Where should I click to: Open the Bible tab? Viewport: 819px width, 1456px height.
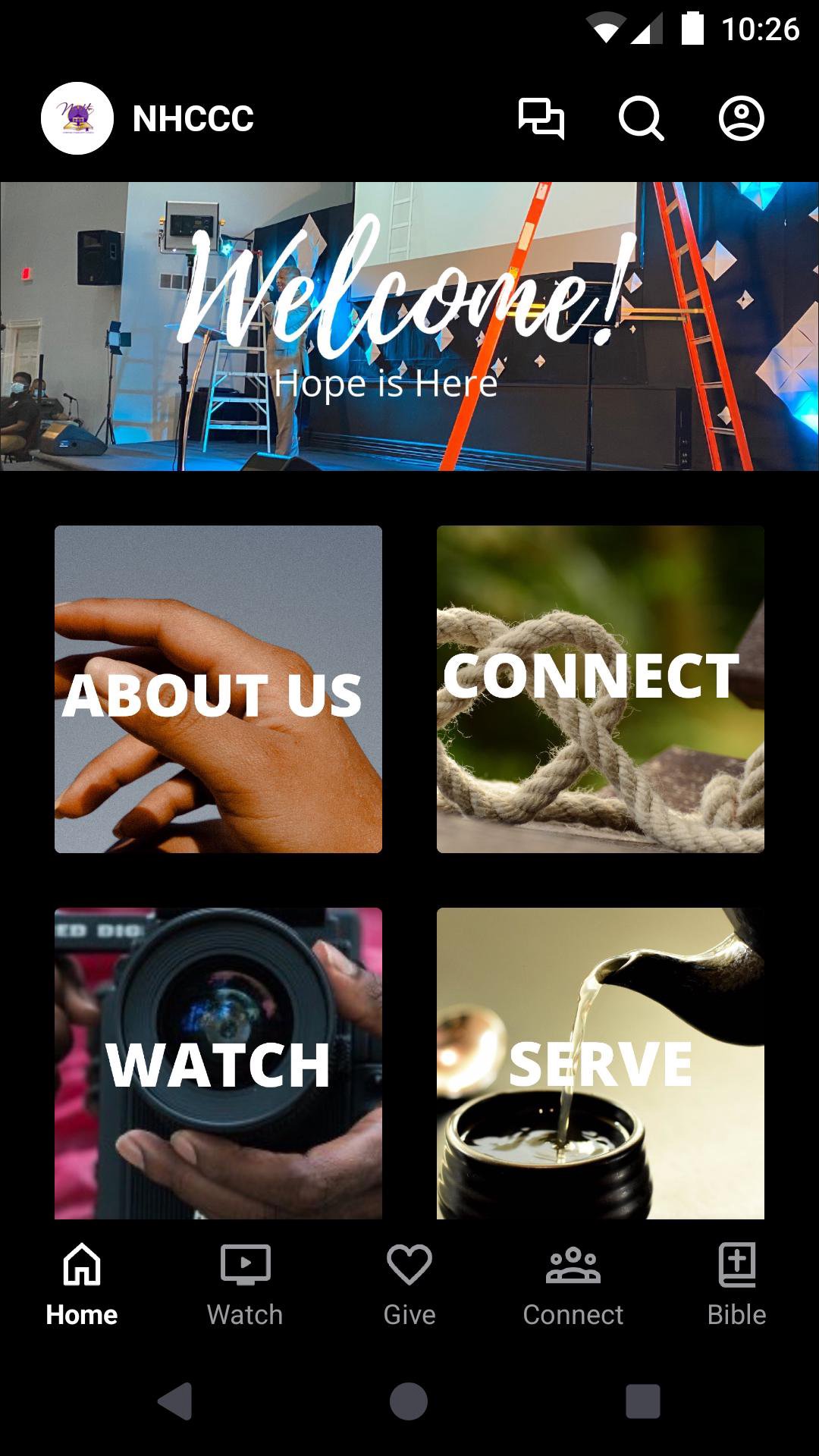[x=736, y=1283]
